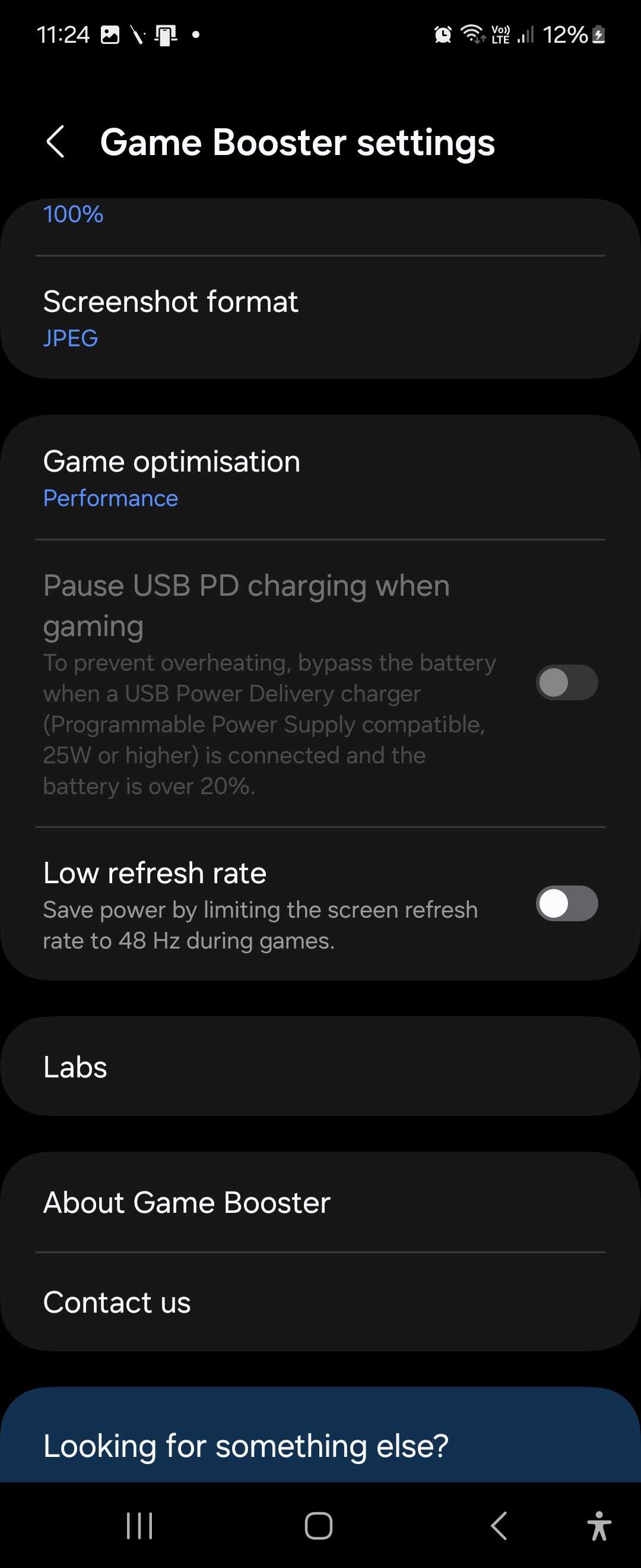Image resolution: width=641 pixels, height=1568 pixels.
Task: Open About Game Booster
Action: (320, 1202)
